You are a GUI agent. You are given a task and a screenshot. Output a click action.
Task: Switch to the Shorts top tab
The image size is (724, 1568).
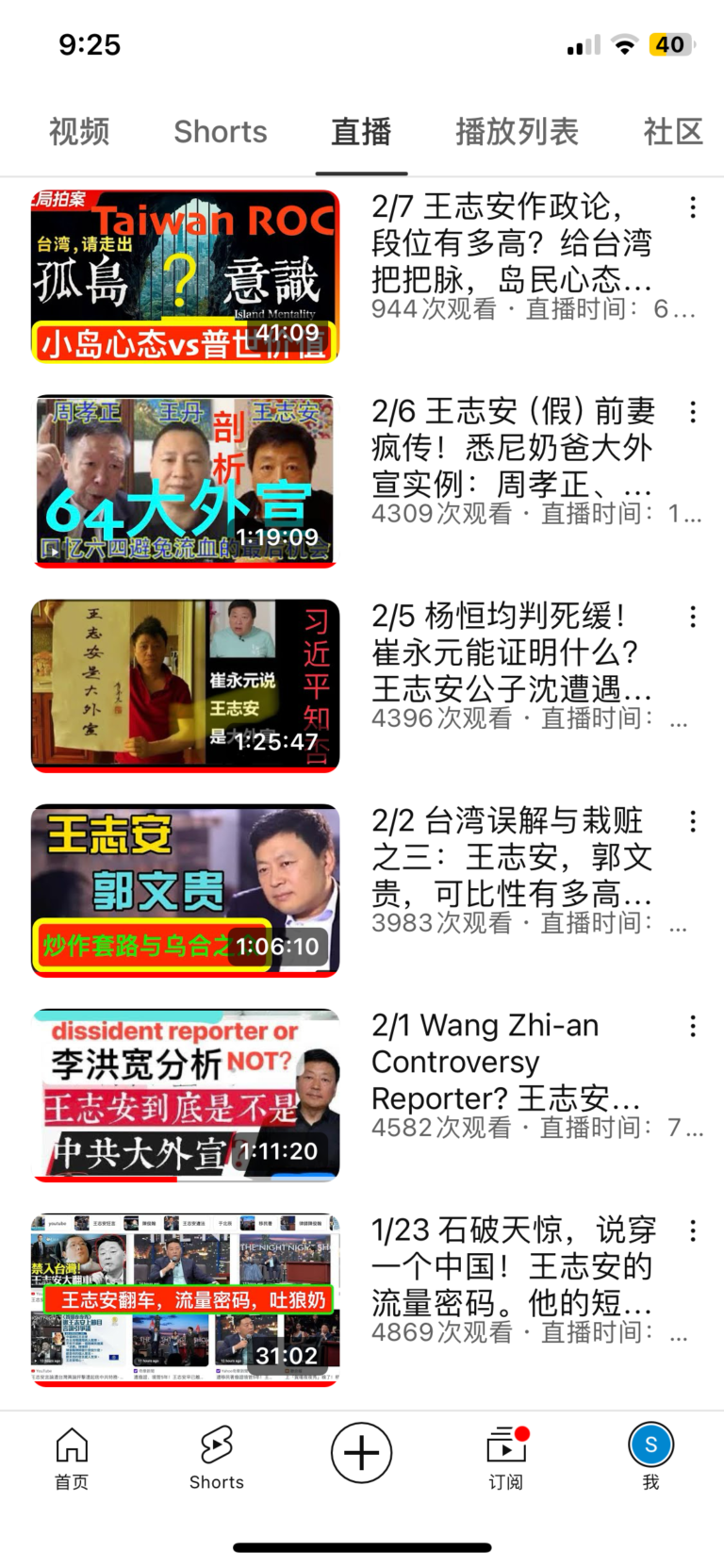pyautogui.click(x=220, y=132)
